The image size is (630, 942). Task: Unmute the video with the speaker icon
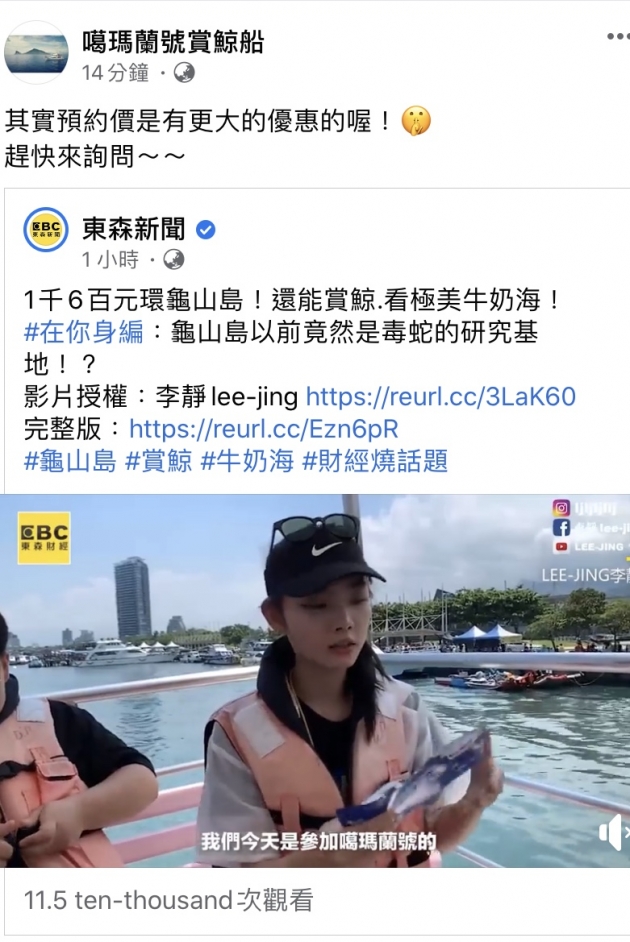click(612, 832)
